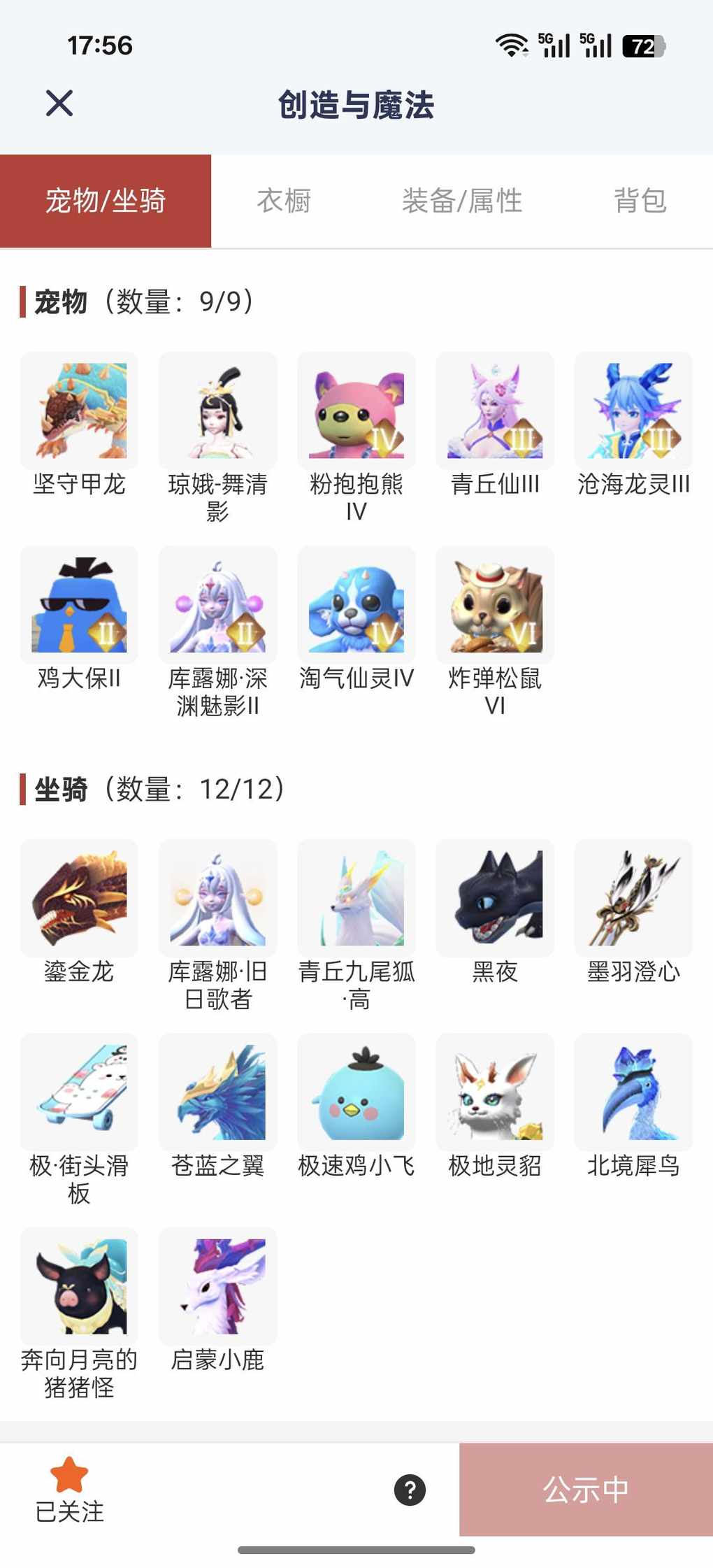Tap the 启蒙小鹿 mount

(x=217, y=1286)
